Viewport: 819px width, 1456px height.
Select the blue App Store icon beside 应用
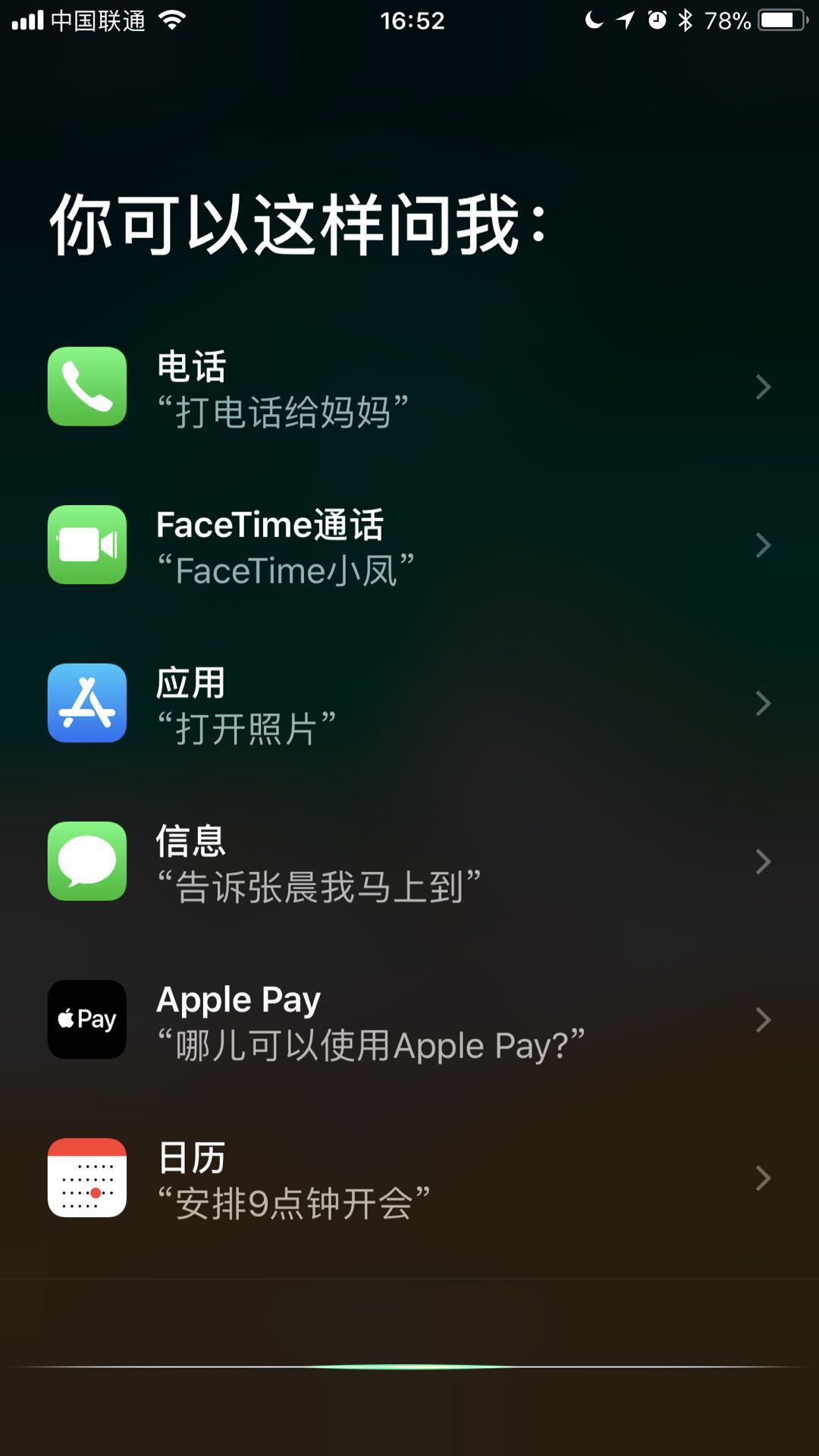point(86,704)
